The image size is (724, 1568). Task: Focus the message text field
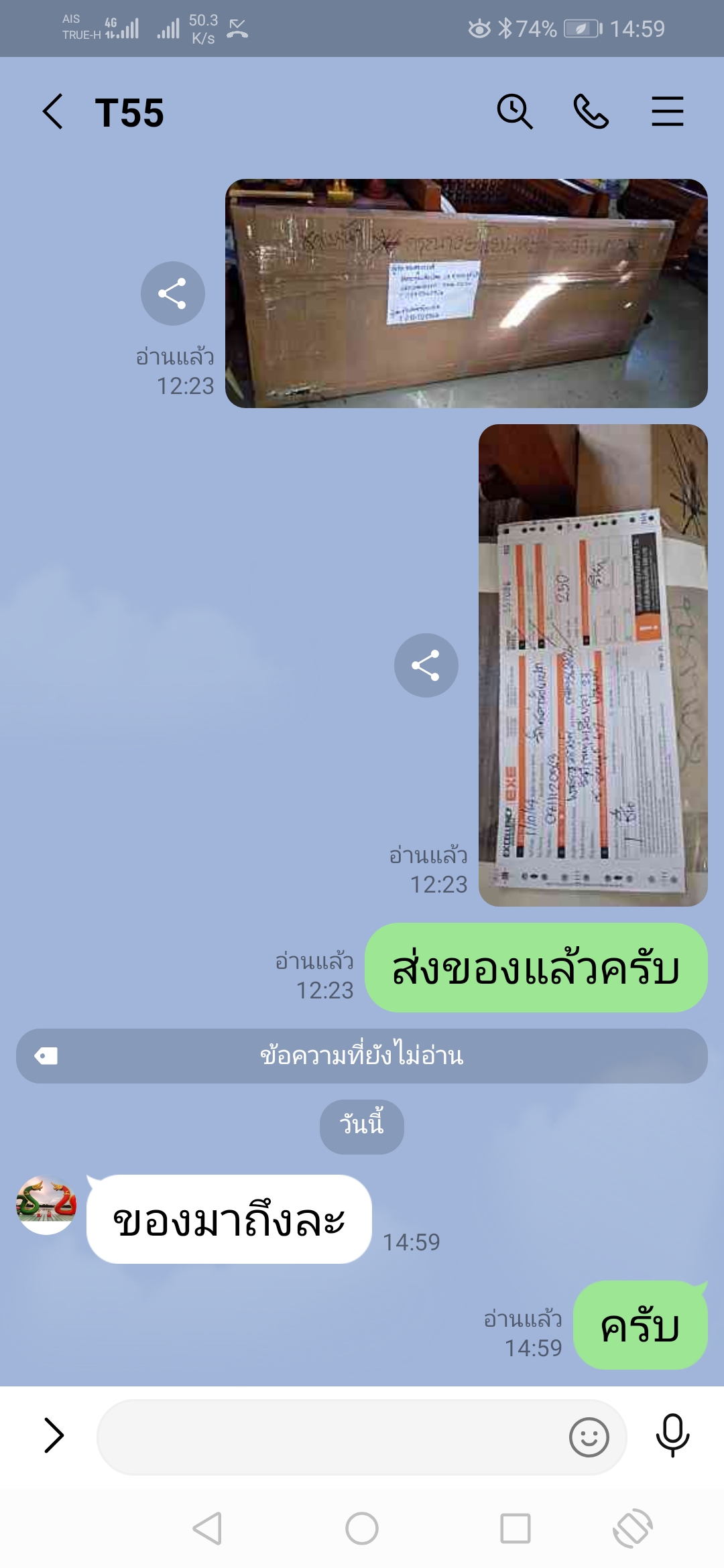point(328,1437)
